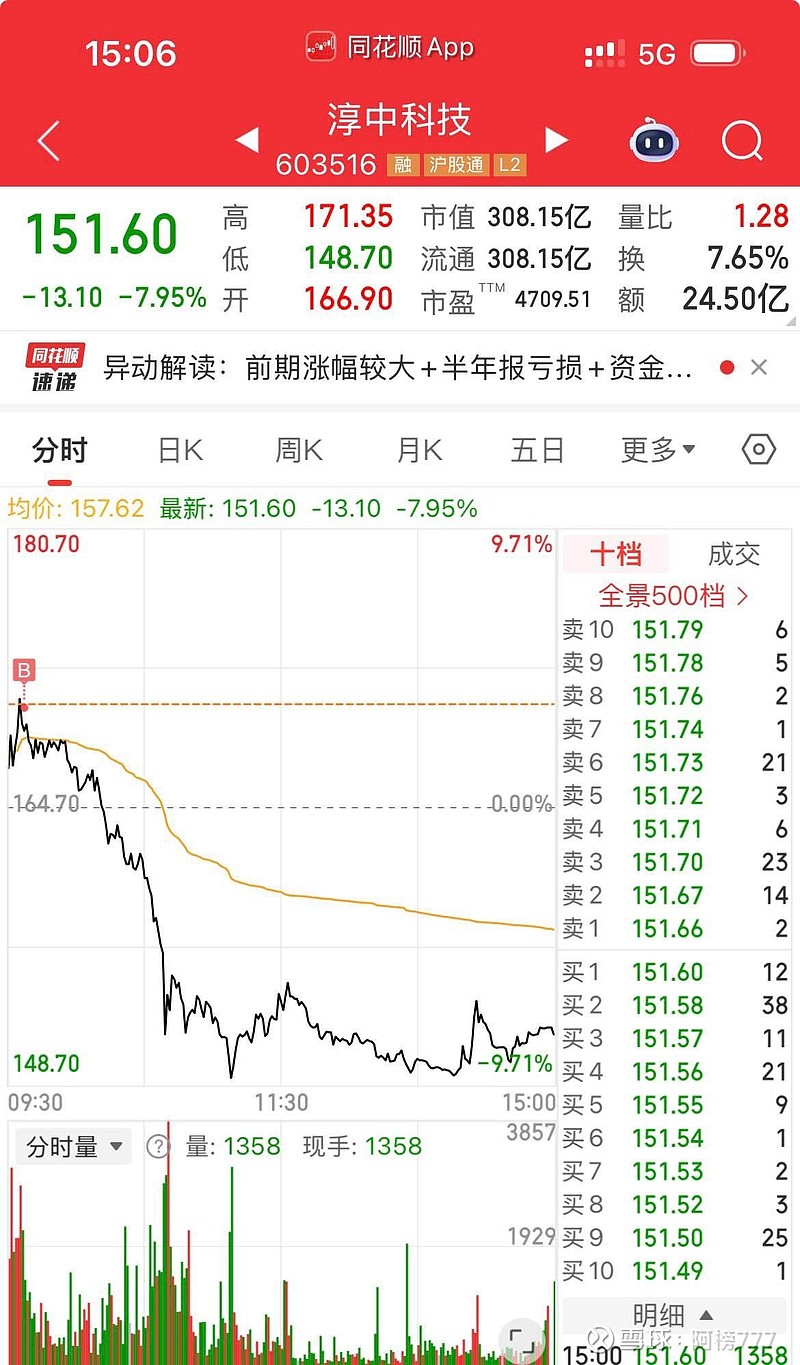
Task: Show help for 分时量 indicator
Action: (158, 1147)
